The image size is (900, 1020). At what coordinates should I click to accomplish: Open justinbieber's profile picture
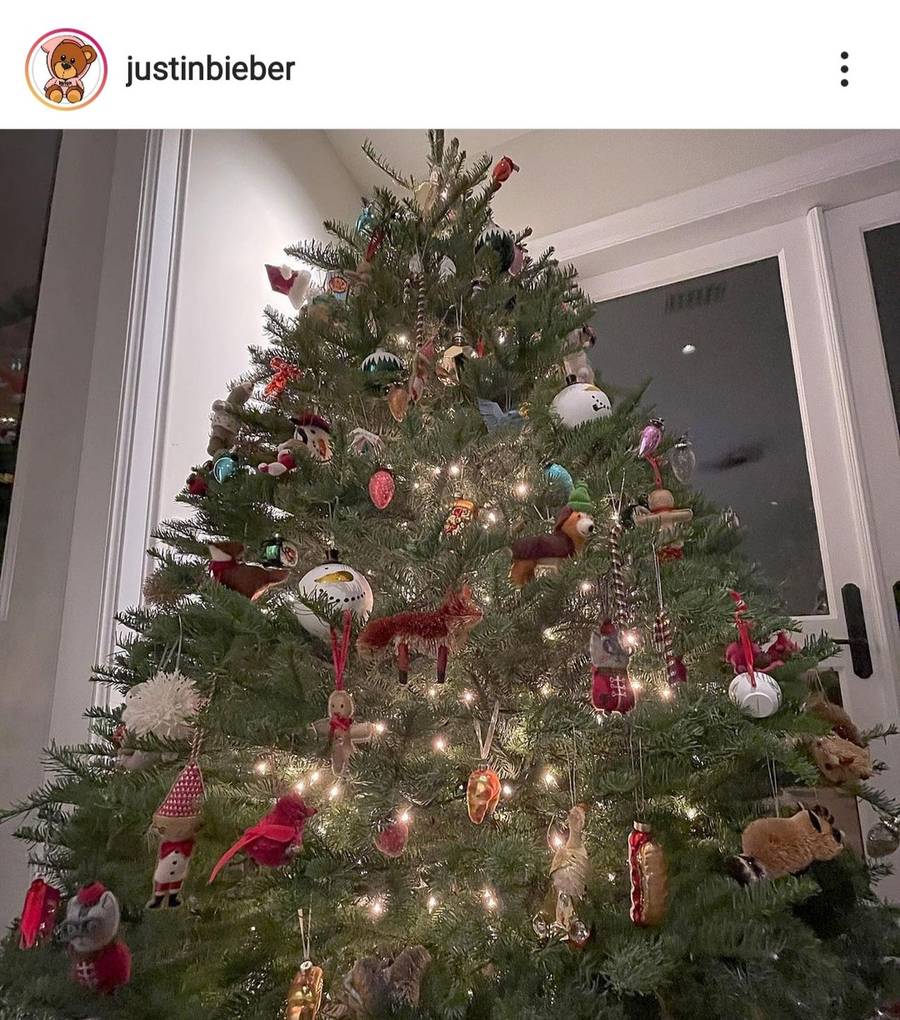pyautogui.click(x=66, y=69)
